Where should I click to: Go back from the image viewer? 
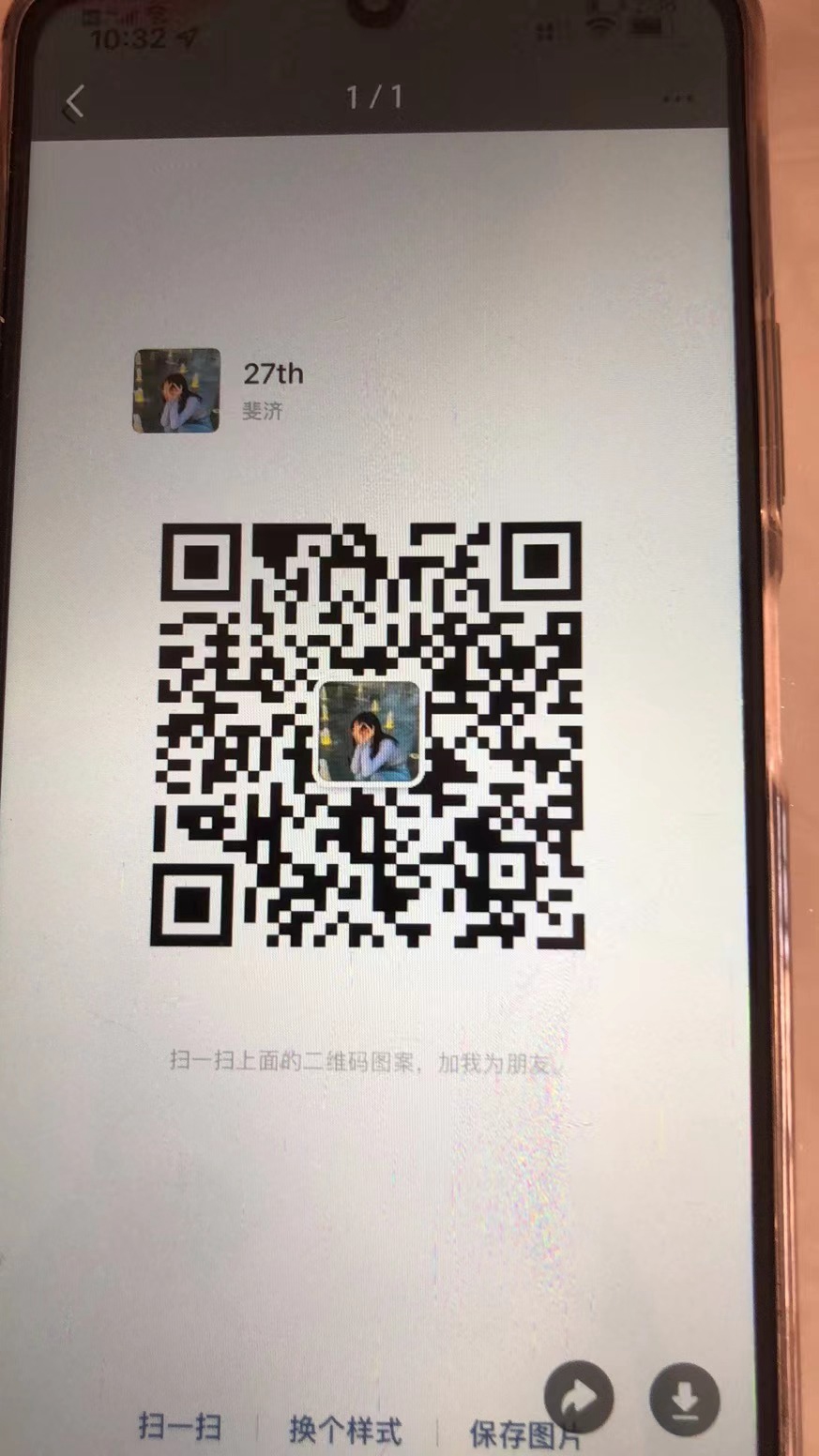(74, 102)
